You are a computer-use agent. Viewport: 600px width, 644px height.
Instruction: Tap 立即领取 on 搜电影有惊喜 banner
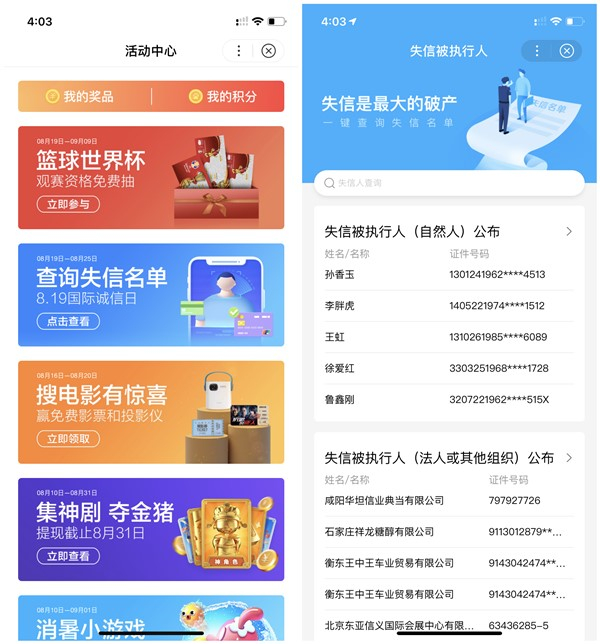tap(67, 438)
